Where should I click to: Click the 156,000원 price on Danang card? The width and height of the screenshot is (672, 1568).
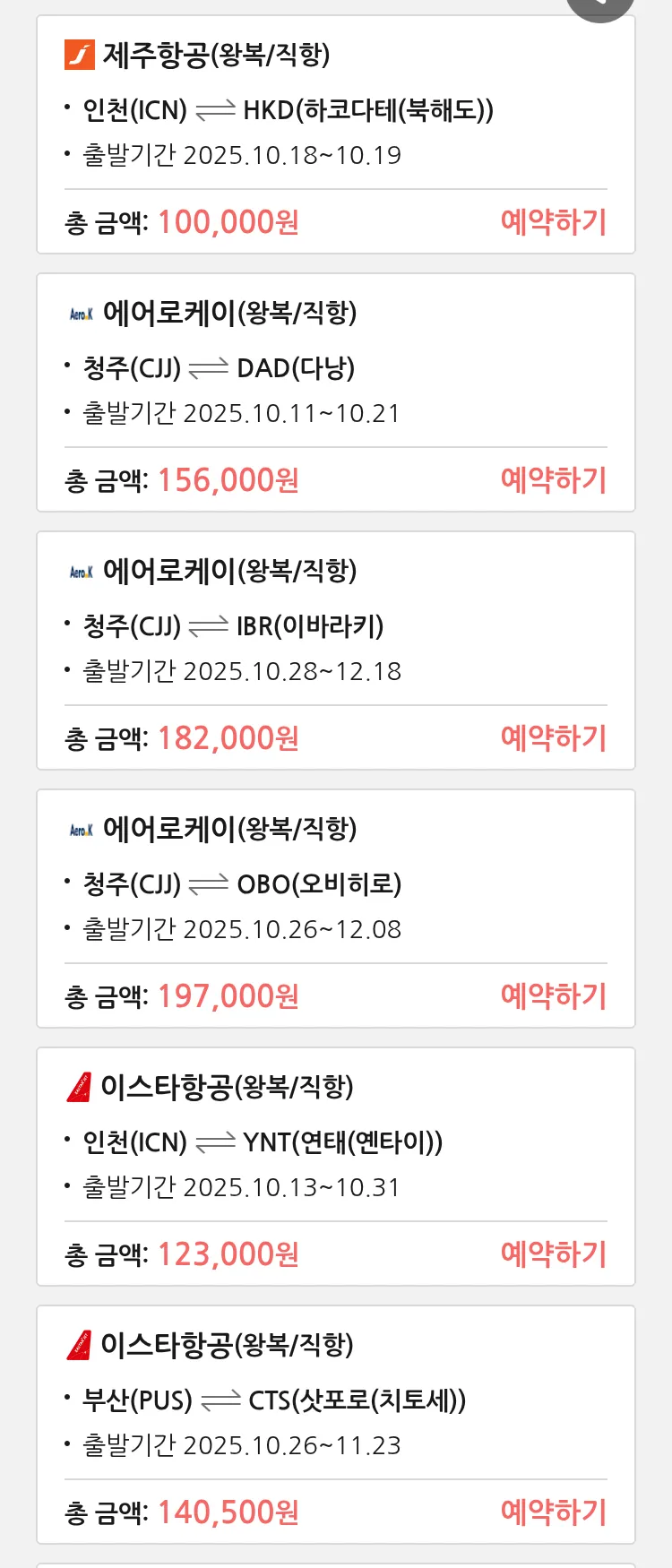tap(227, 480)
